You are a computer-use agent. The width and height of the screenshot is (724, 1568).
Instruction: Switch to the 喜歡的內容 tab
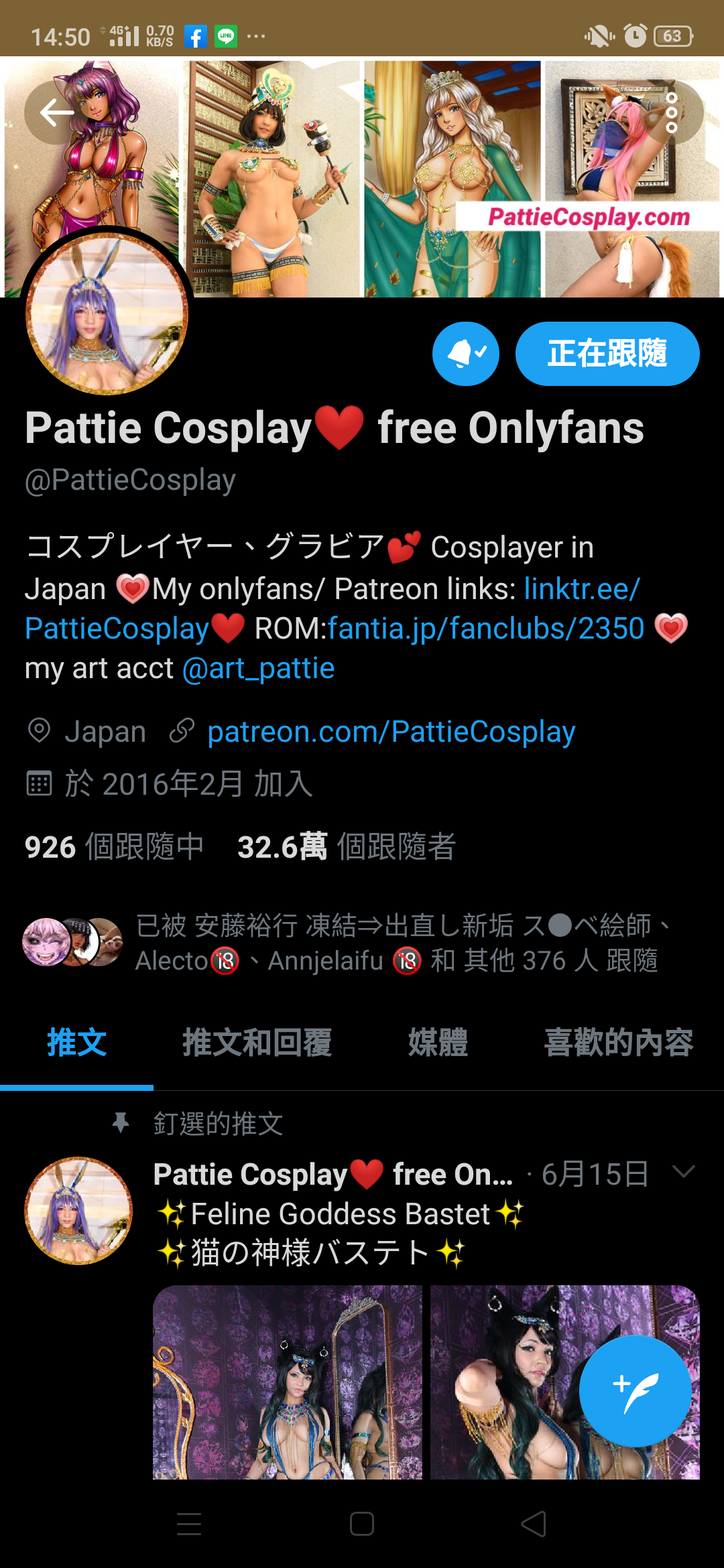tap(619, 1043)
